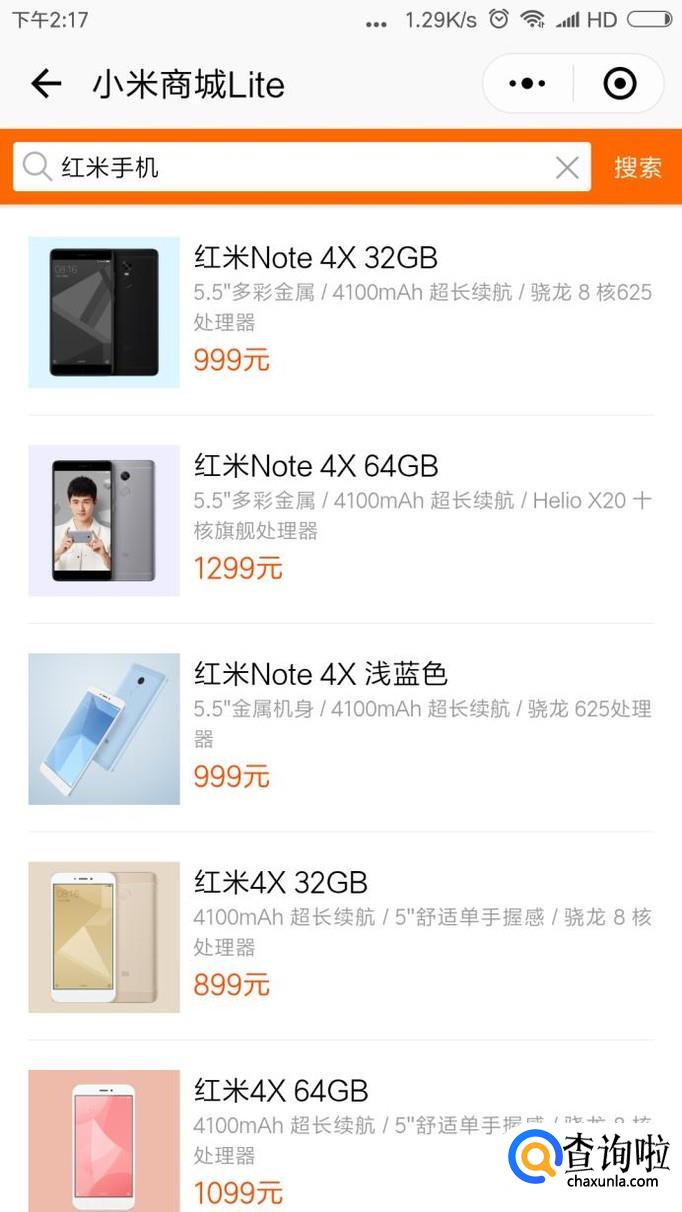Open the mini program more options menu
682x1212 pixels.
527,84
